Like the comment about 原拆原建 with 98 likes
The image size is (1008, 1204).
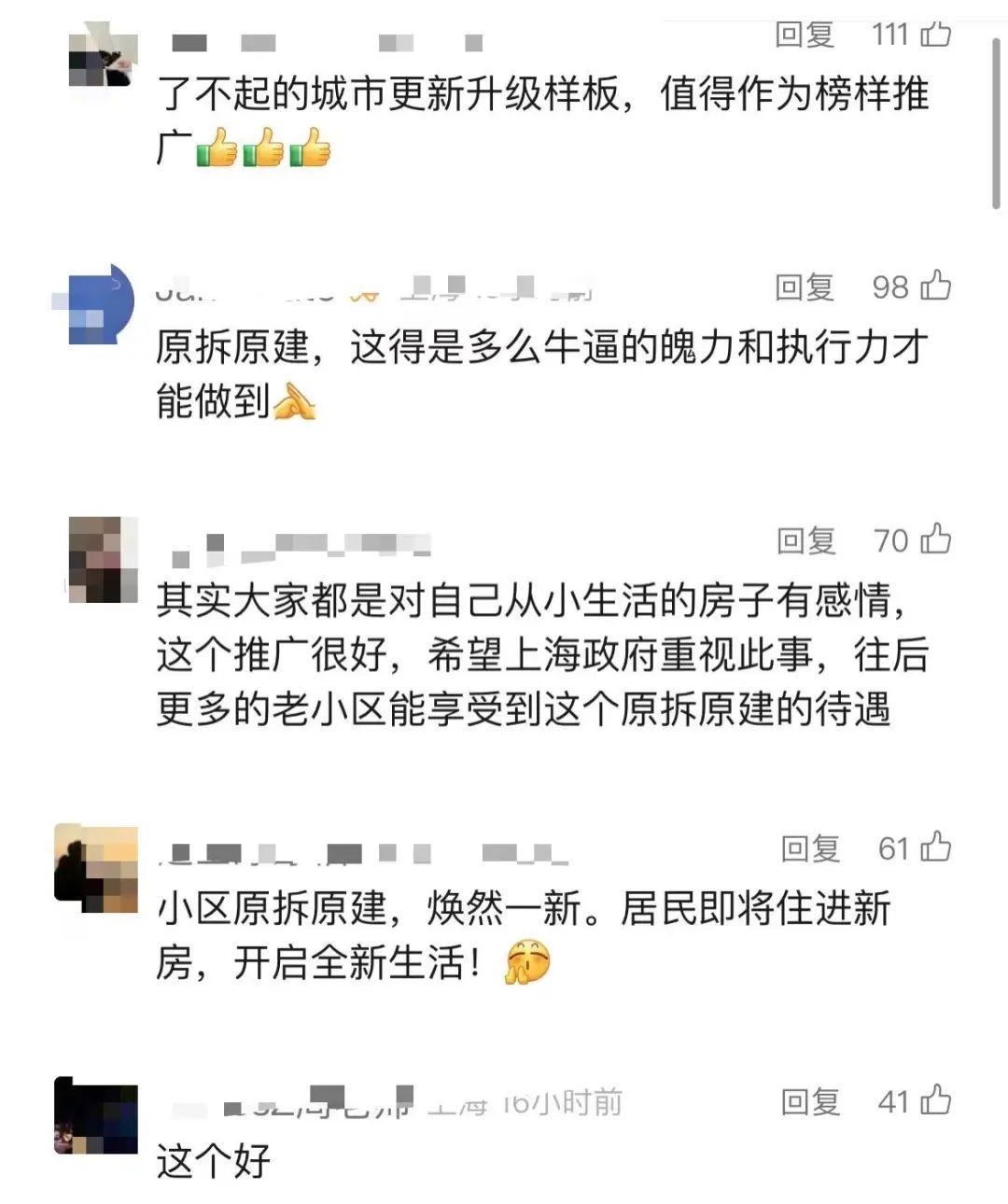933,287
